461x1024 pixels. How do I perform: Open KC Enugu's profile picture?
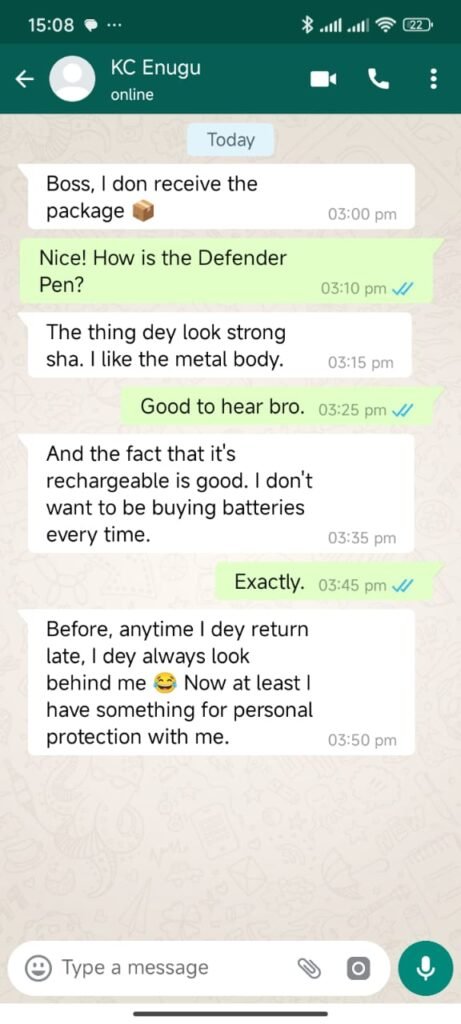tap(72, 79)
